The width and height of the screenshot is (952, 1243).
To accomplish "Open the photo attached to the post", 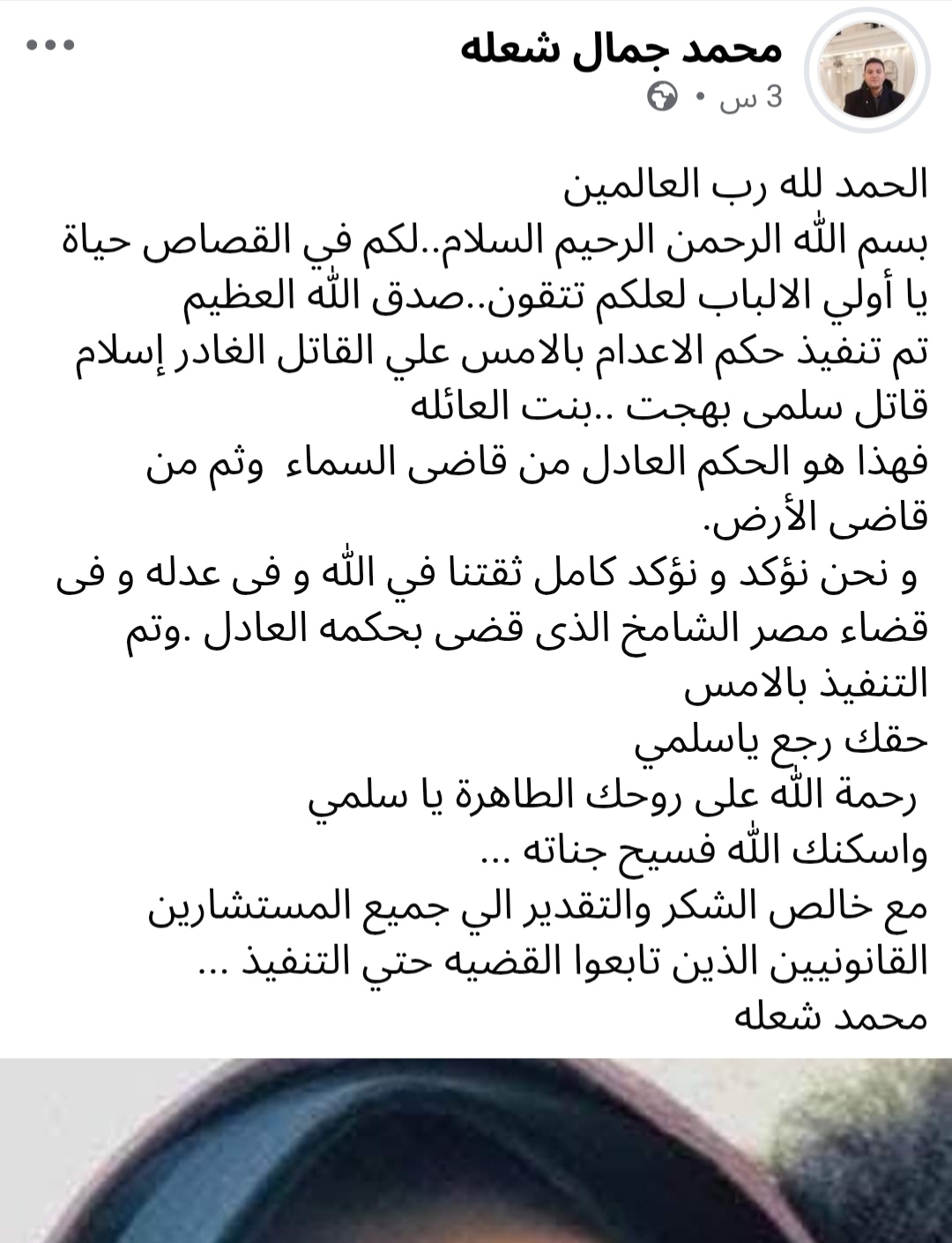I will [x=476, y=1150].
